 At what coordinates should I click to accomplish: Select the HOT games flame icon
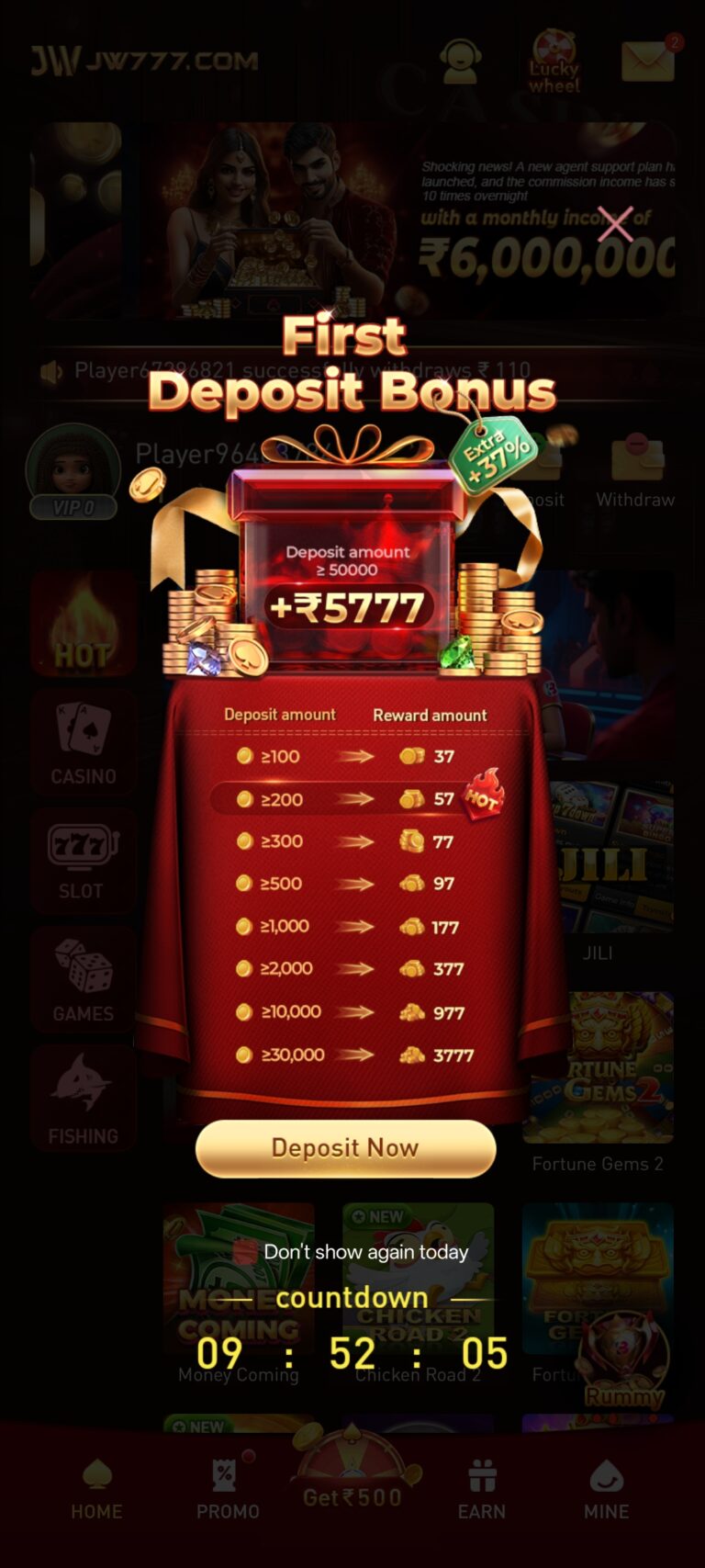click(x=84, y=623)
